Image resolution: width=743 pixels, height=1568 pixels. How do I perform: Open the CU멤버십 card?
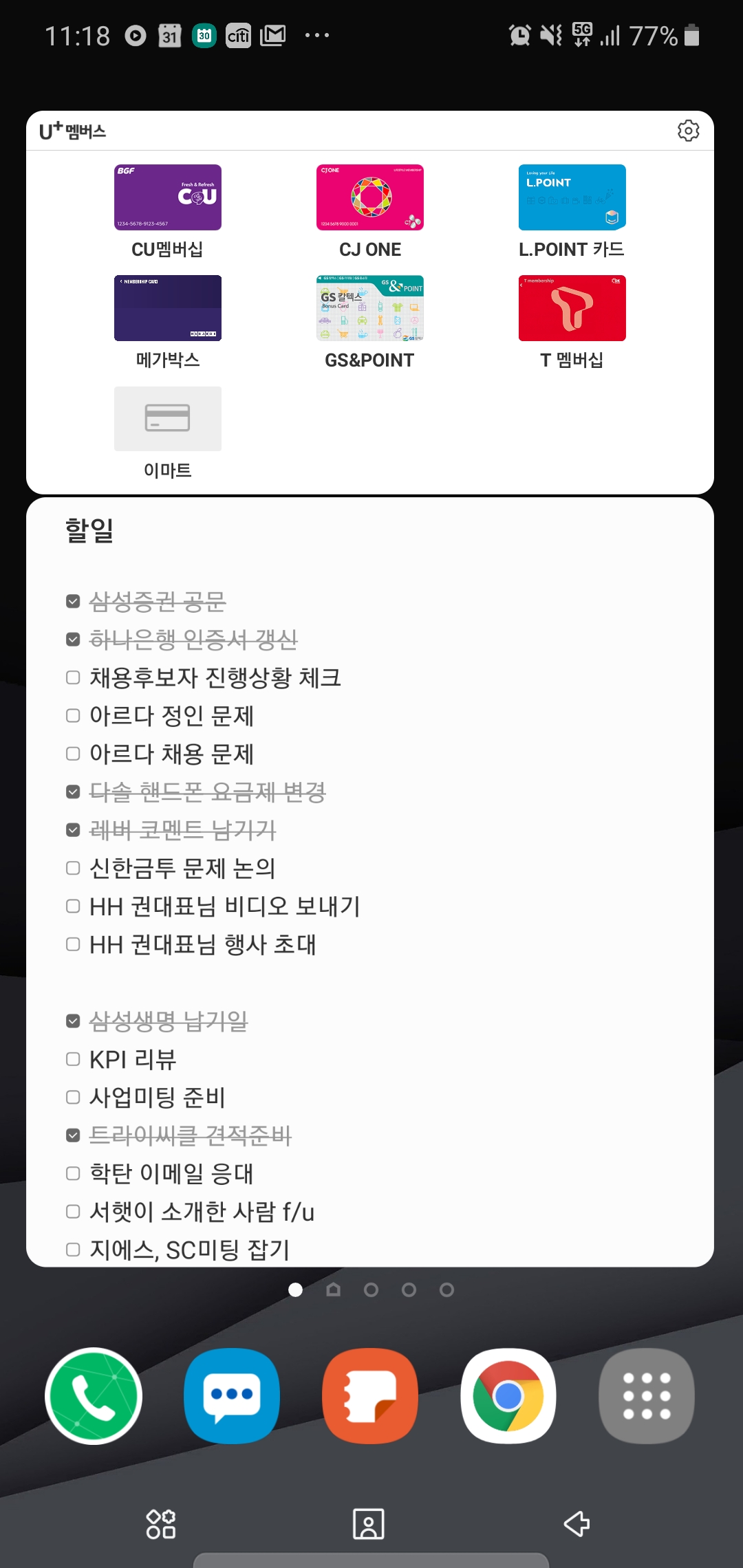(x=167, y=197)
